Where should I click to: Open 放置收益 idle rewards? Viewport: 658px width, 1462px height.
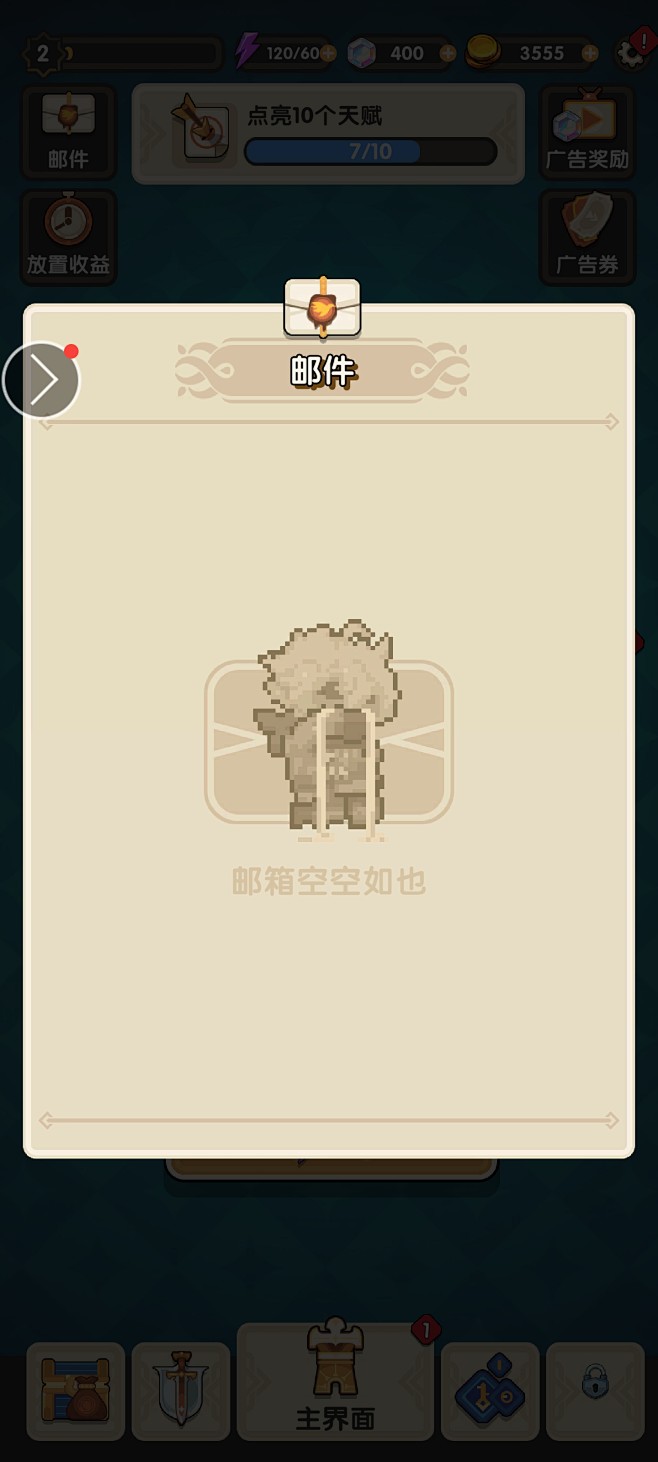pyautogui.click(x=68, y=237)
